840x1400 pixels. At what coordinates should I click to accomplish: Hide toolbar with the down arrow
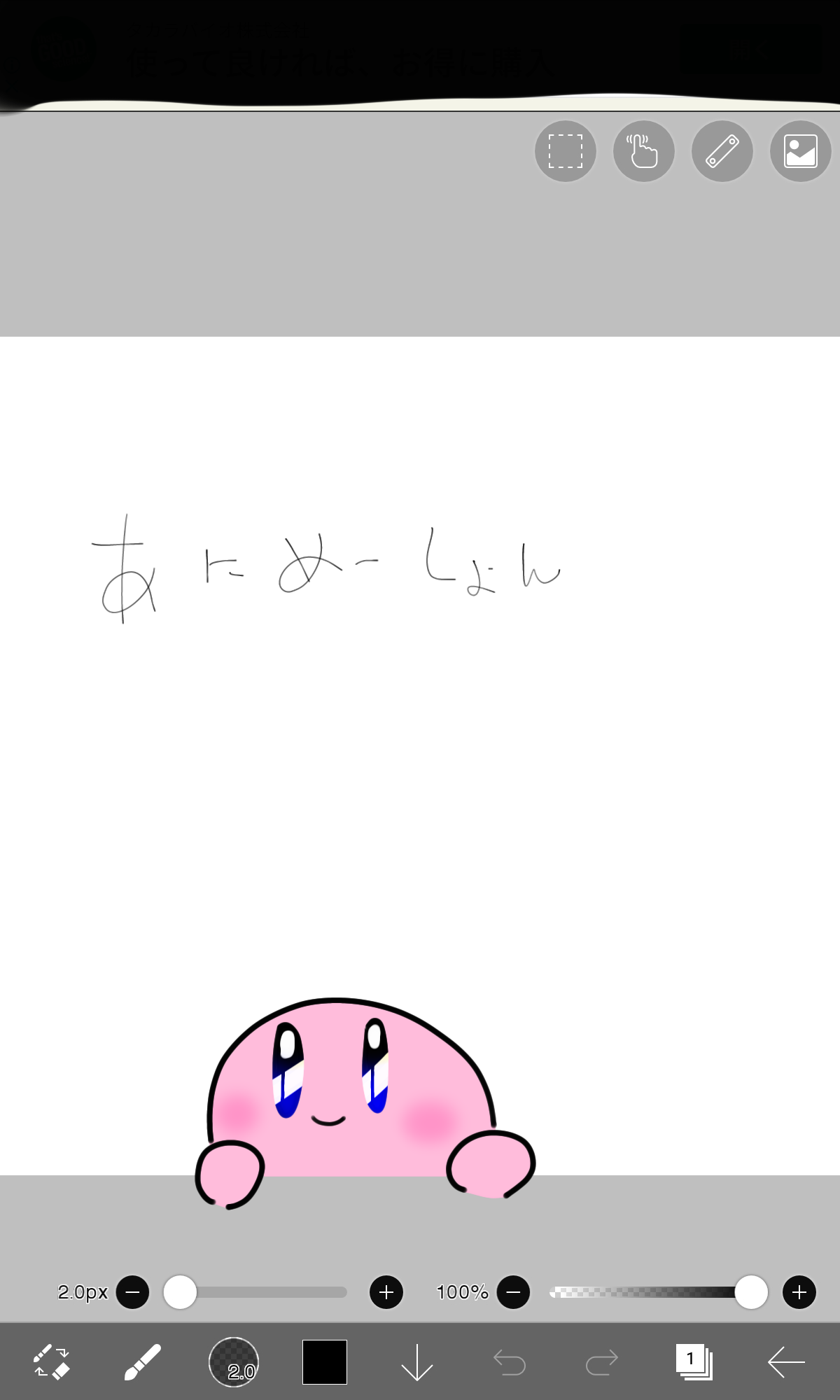(x=416, y=1362)
